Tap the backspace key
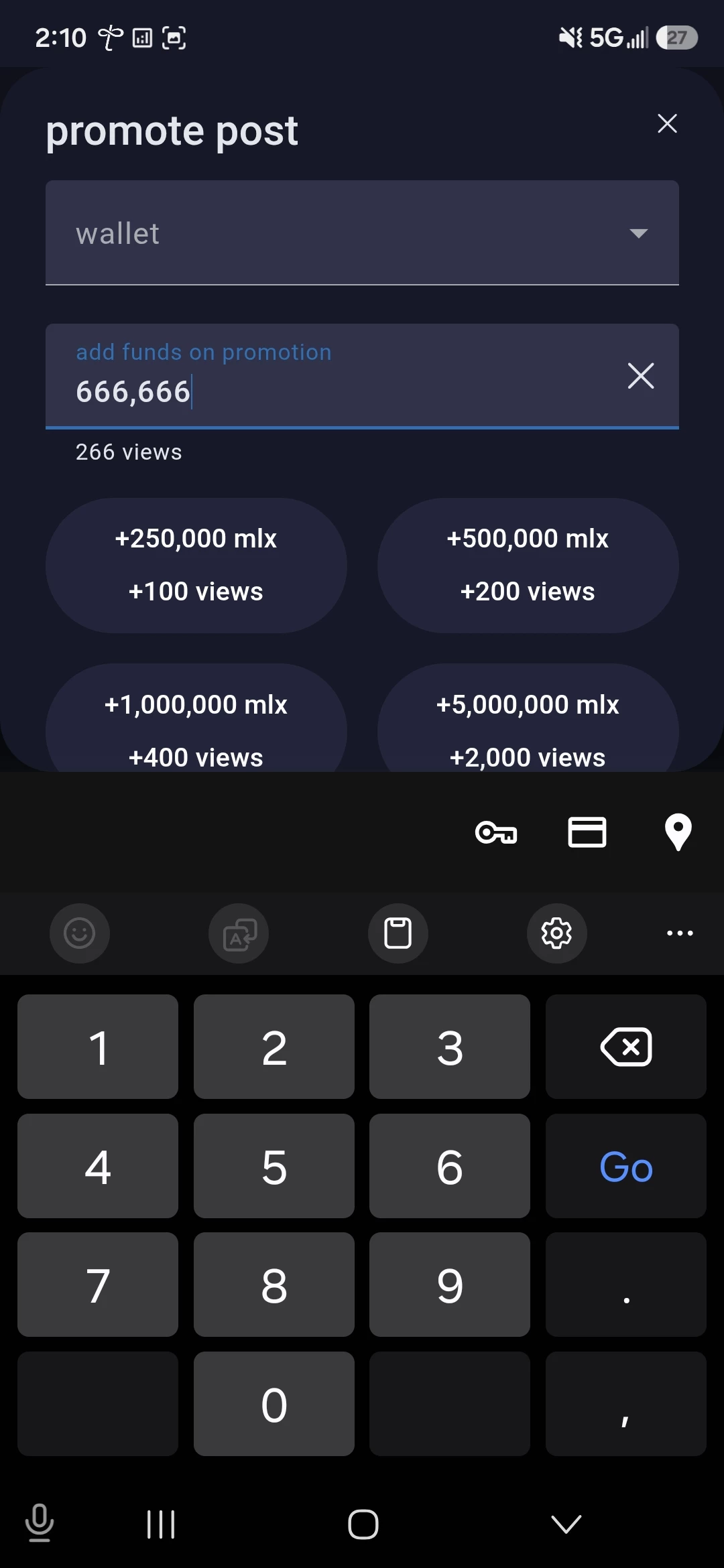Image resolution: width=724 pixels, height=1568 pixels. [x=625, y=1047]
